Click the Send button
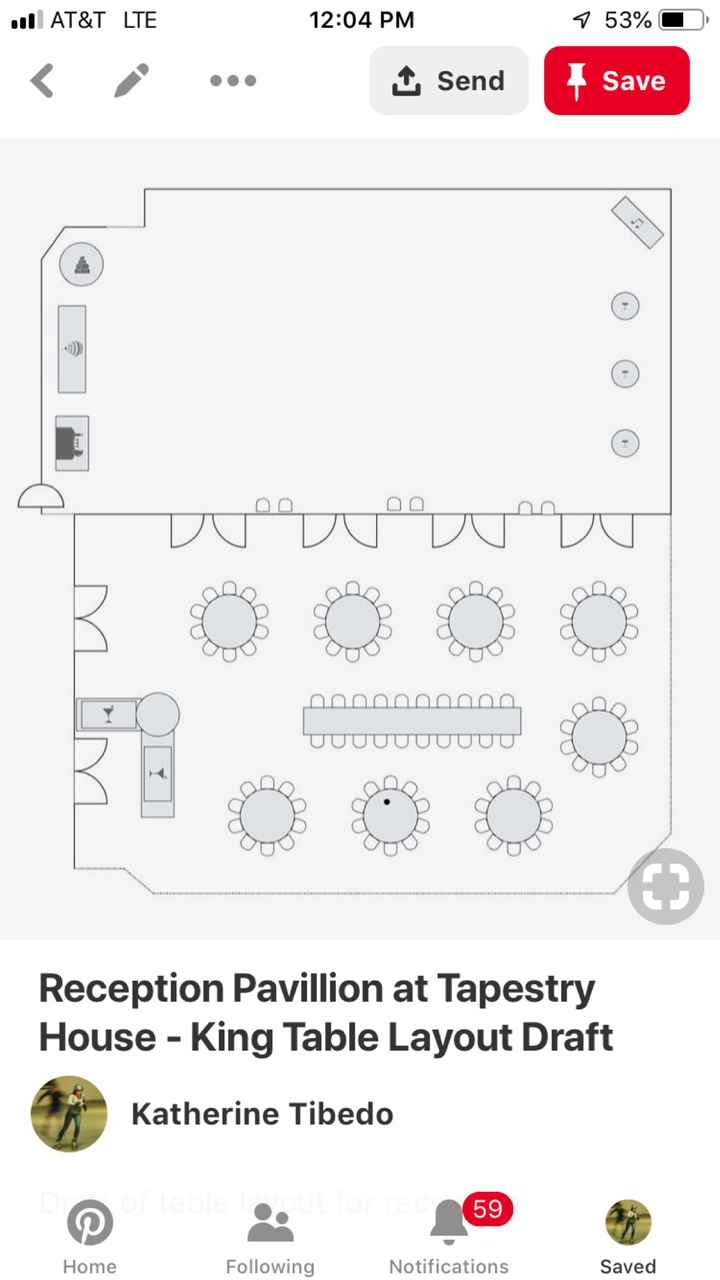 [x=449, y=80]
